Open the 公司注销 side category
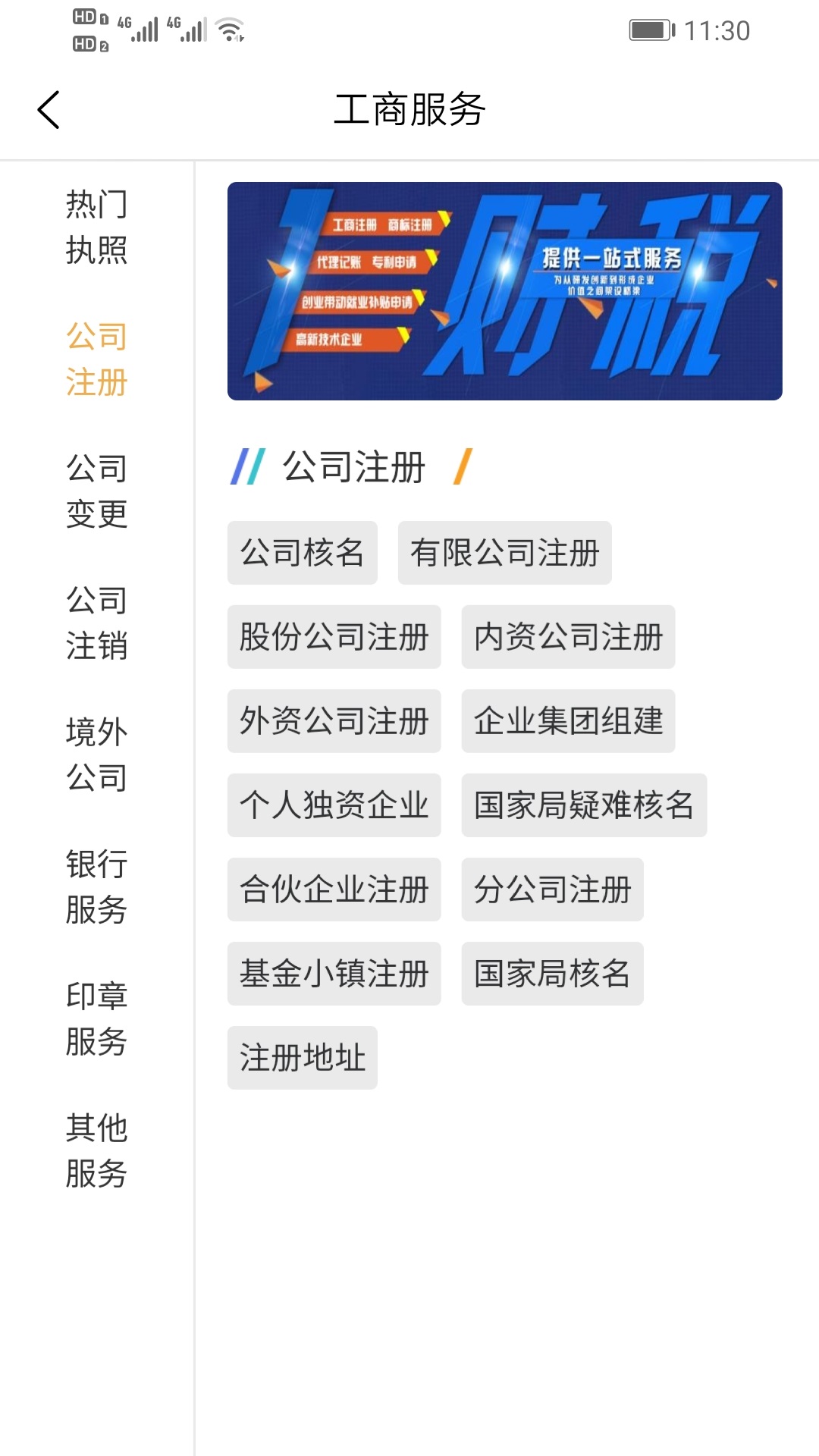This screenshot has width=819, height=1456. click(x=96, y=623)
